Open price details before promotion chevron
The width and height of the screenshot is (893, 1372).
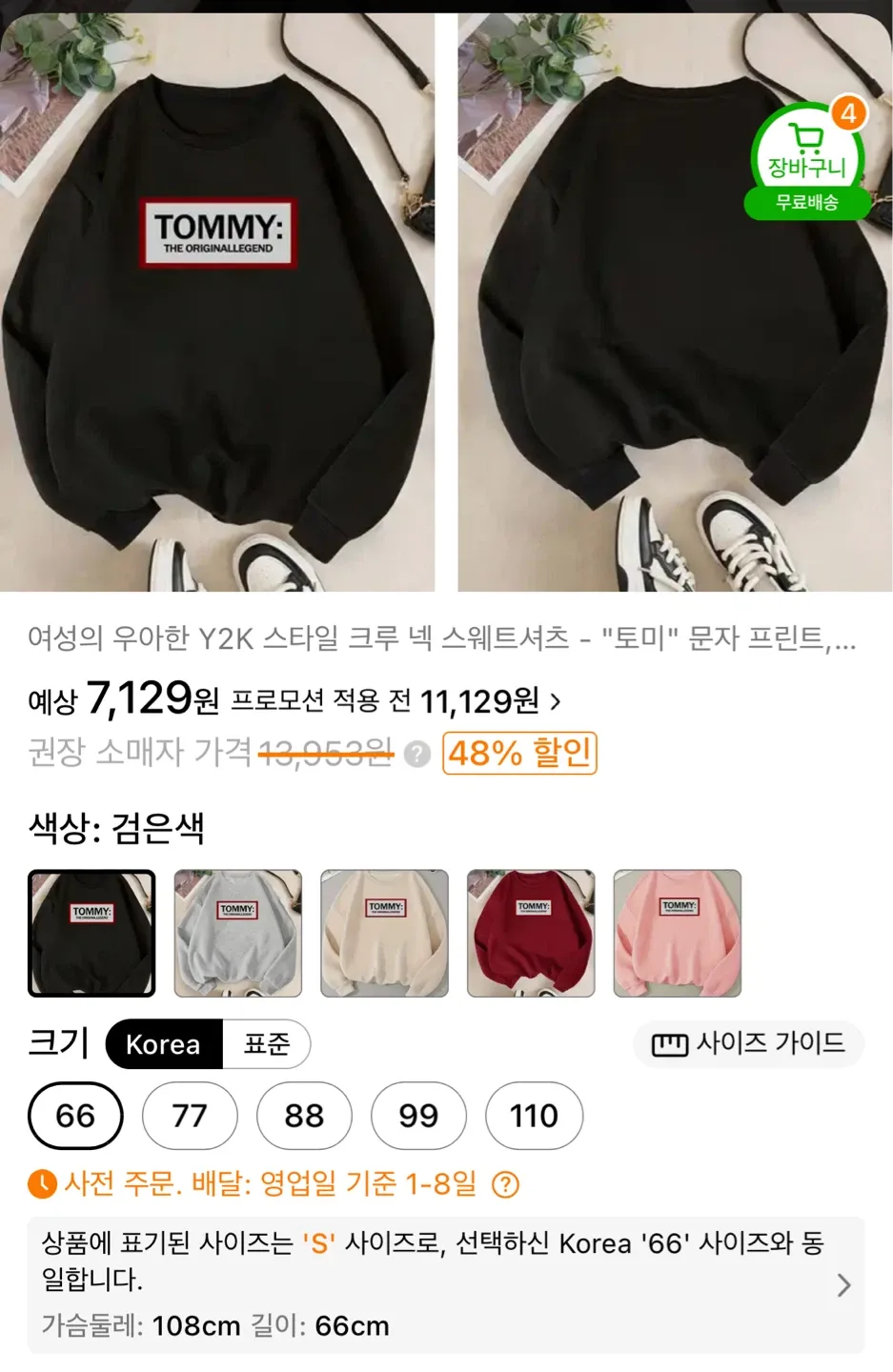point(556,702)
